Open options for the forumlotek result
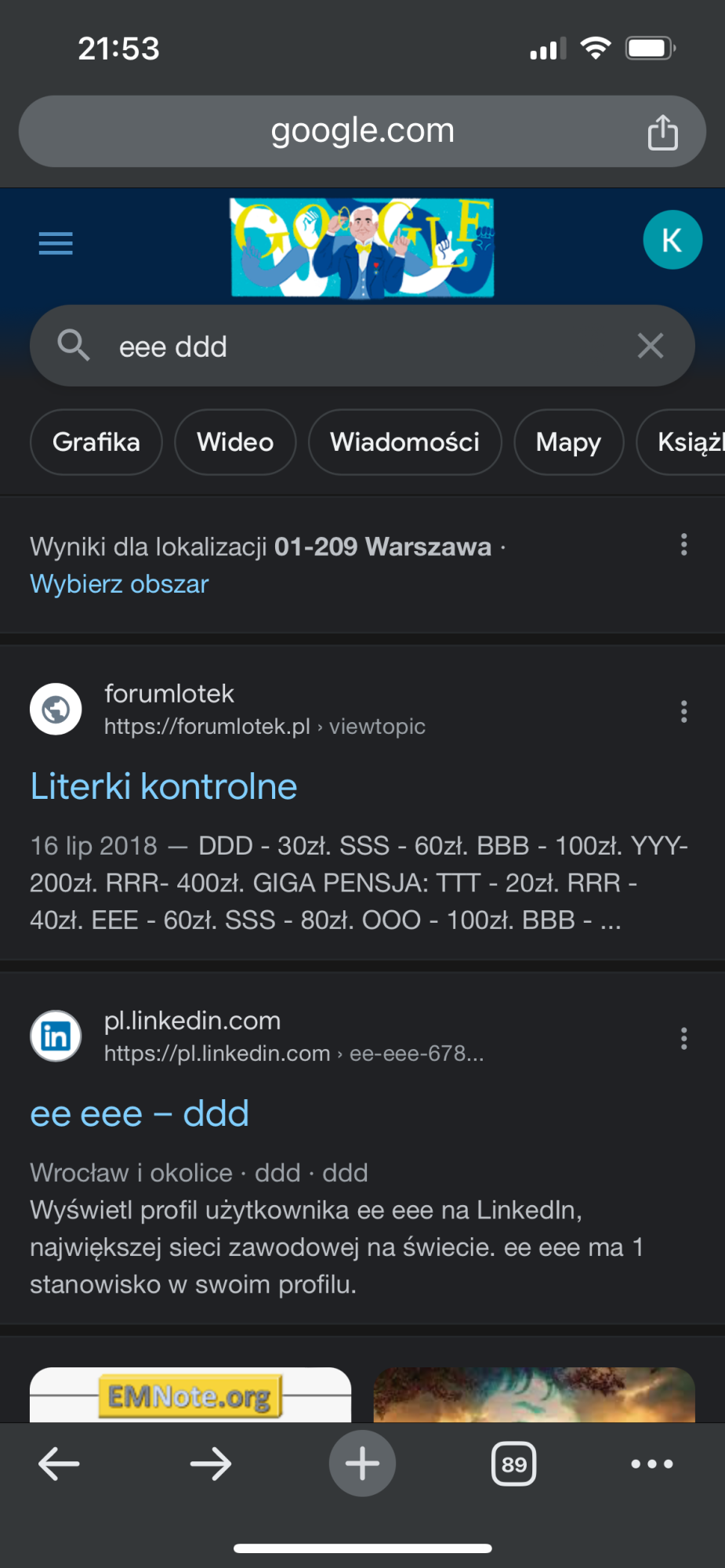This screenshot has width=725, height=1568. 683,711
